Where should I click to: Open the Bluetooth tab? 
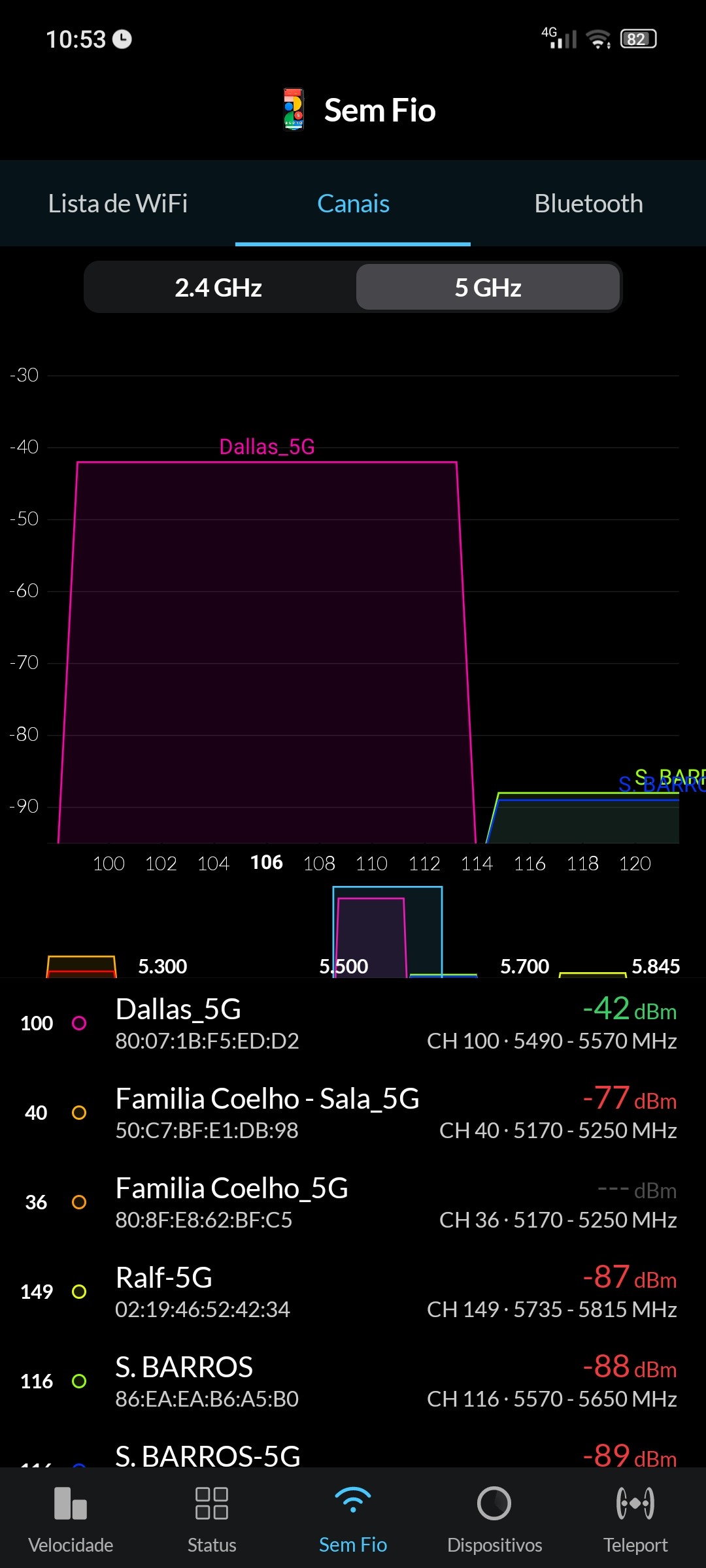588,204
